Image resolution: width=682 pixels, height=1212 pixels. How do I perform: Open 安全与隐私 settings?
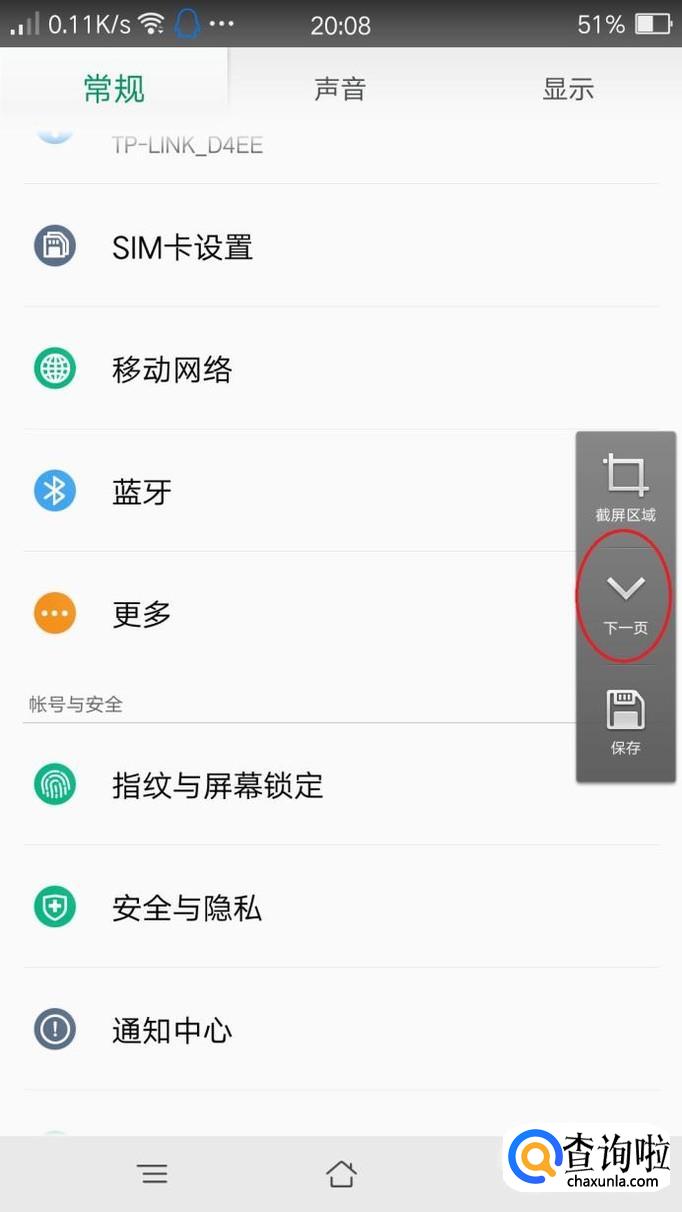187,908
